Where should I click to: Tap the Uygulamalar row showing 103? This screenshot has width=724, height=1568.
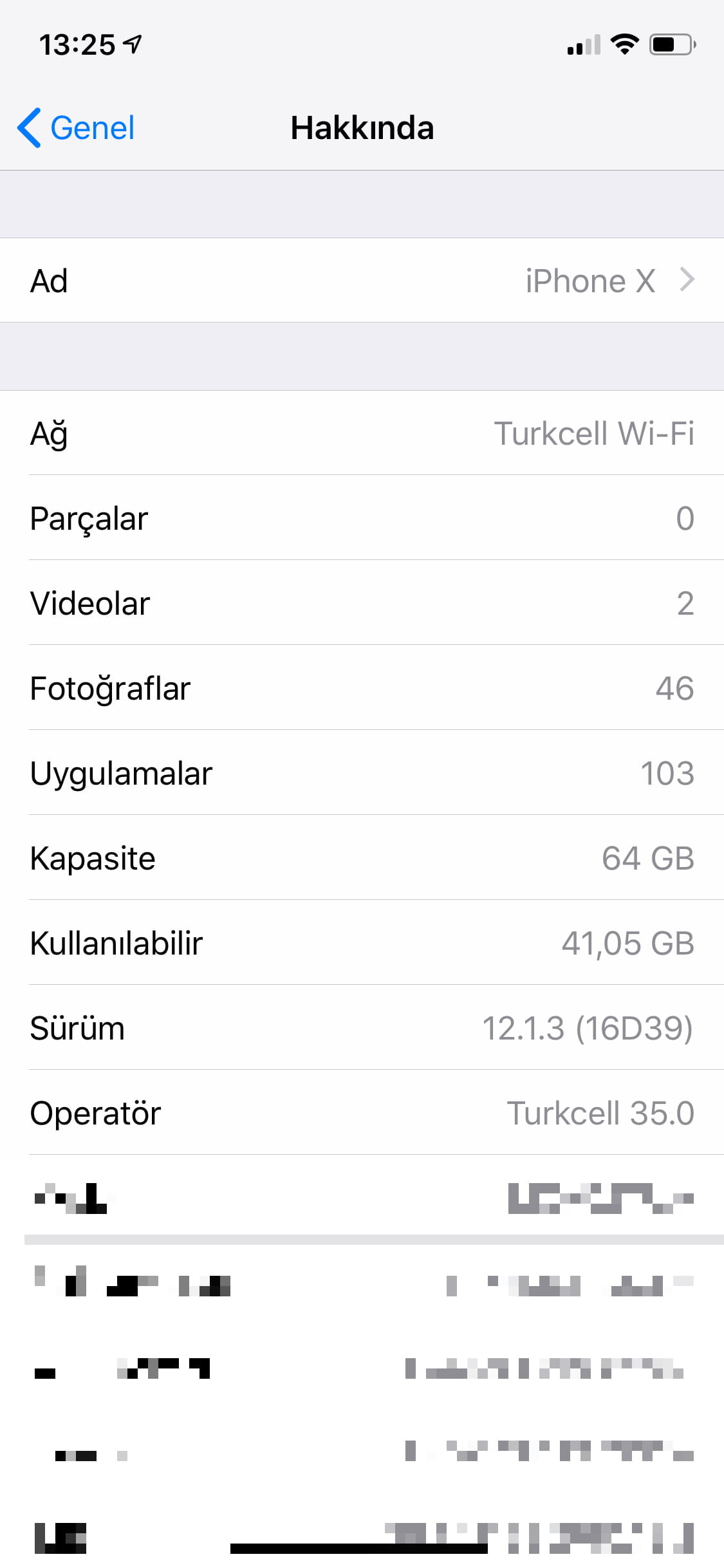[x=362, y=773]
